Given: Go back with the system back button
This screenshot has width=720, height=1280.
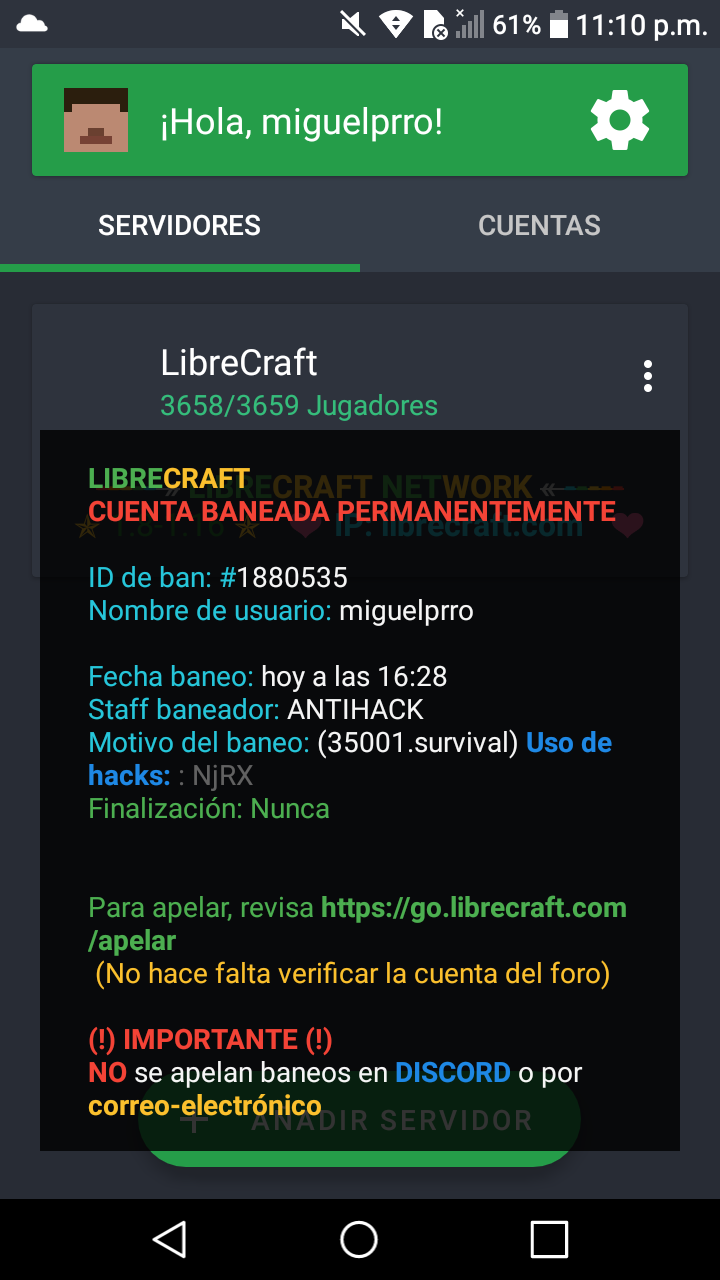Looking at the screenshot, I should click(x=170, y=1239).
